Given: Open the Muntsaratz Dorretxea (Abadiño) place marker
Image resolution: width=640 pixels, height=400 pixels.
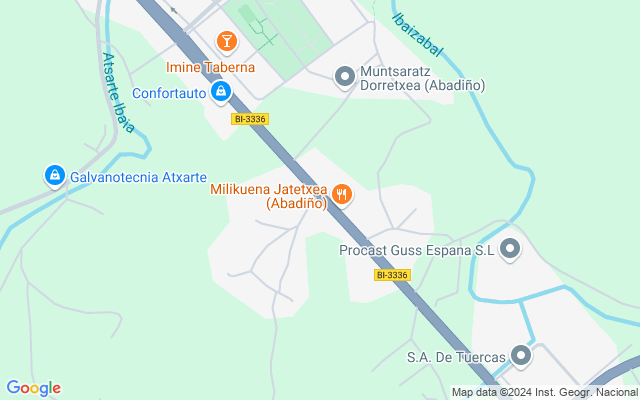Looking at the screenshot, I should (x=345, y=76).
